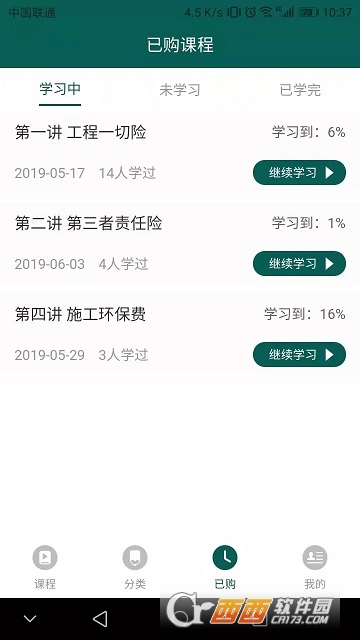Continue learning 第四讲 施工环保费
360x640 pixels.
300,355
